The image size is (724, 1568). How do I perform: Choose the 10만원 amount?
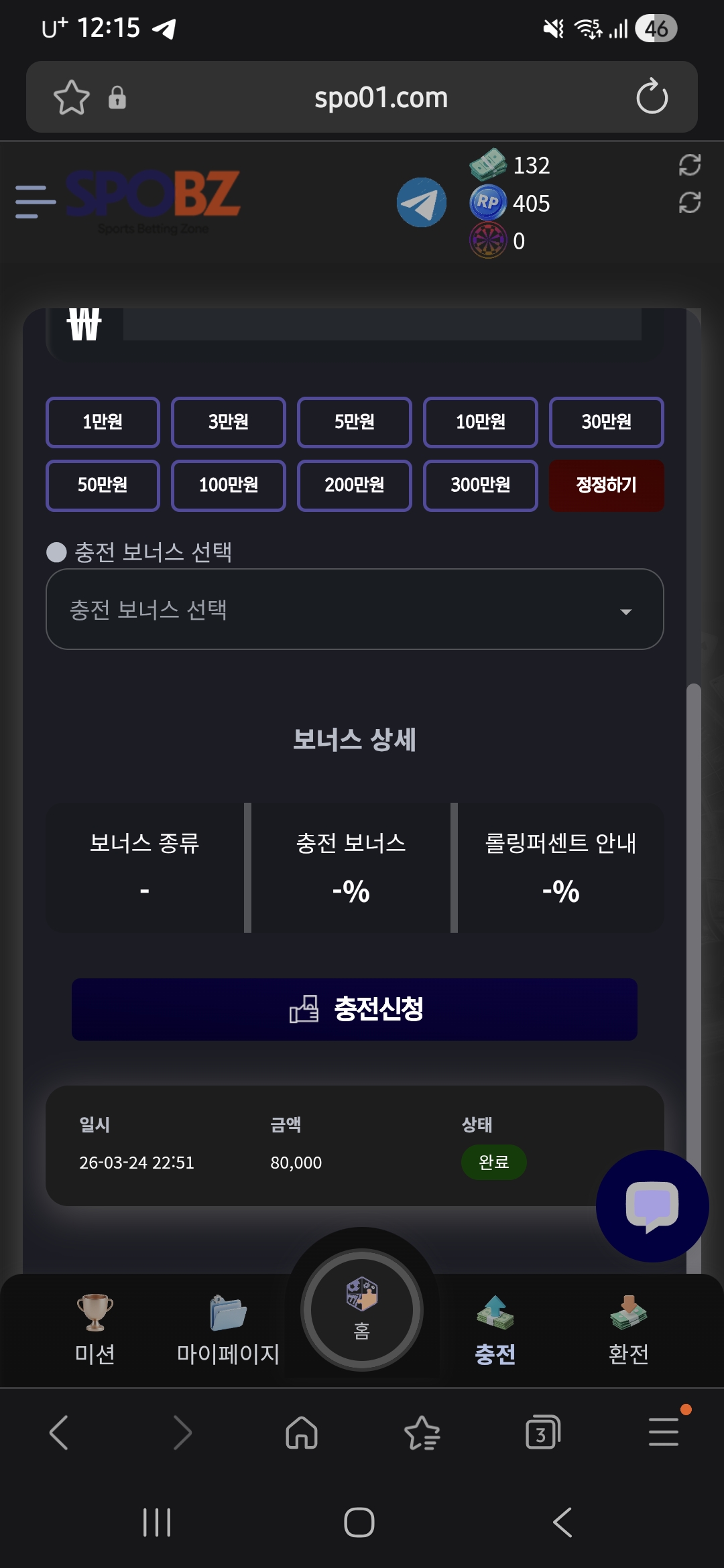point(480,422)
